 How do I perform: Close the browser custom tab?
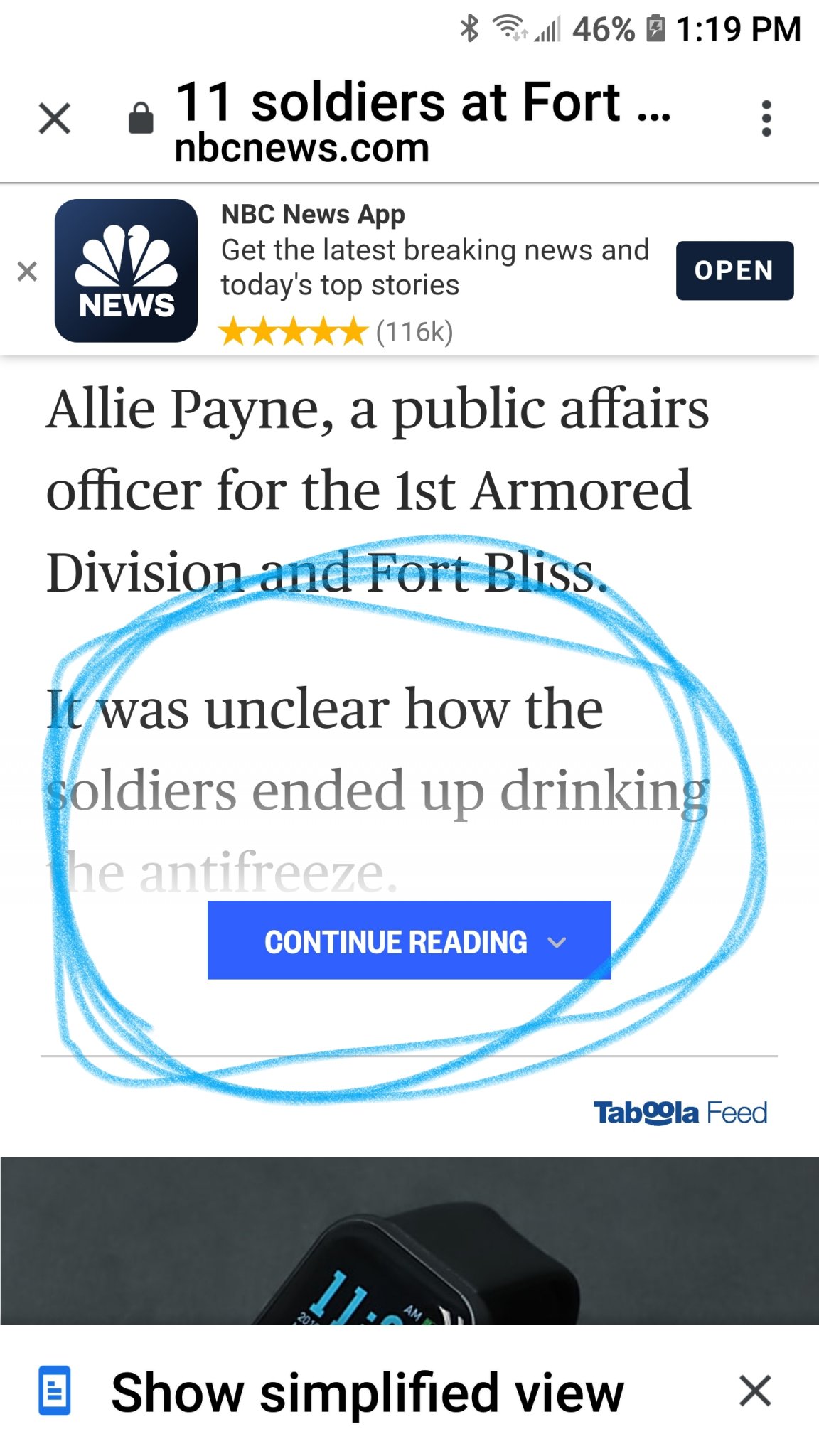pyautogui.click(x=55, y=118)
